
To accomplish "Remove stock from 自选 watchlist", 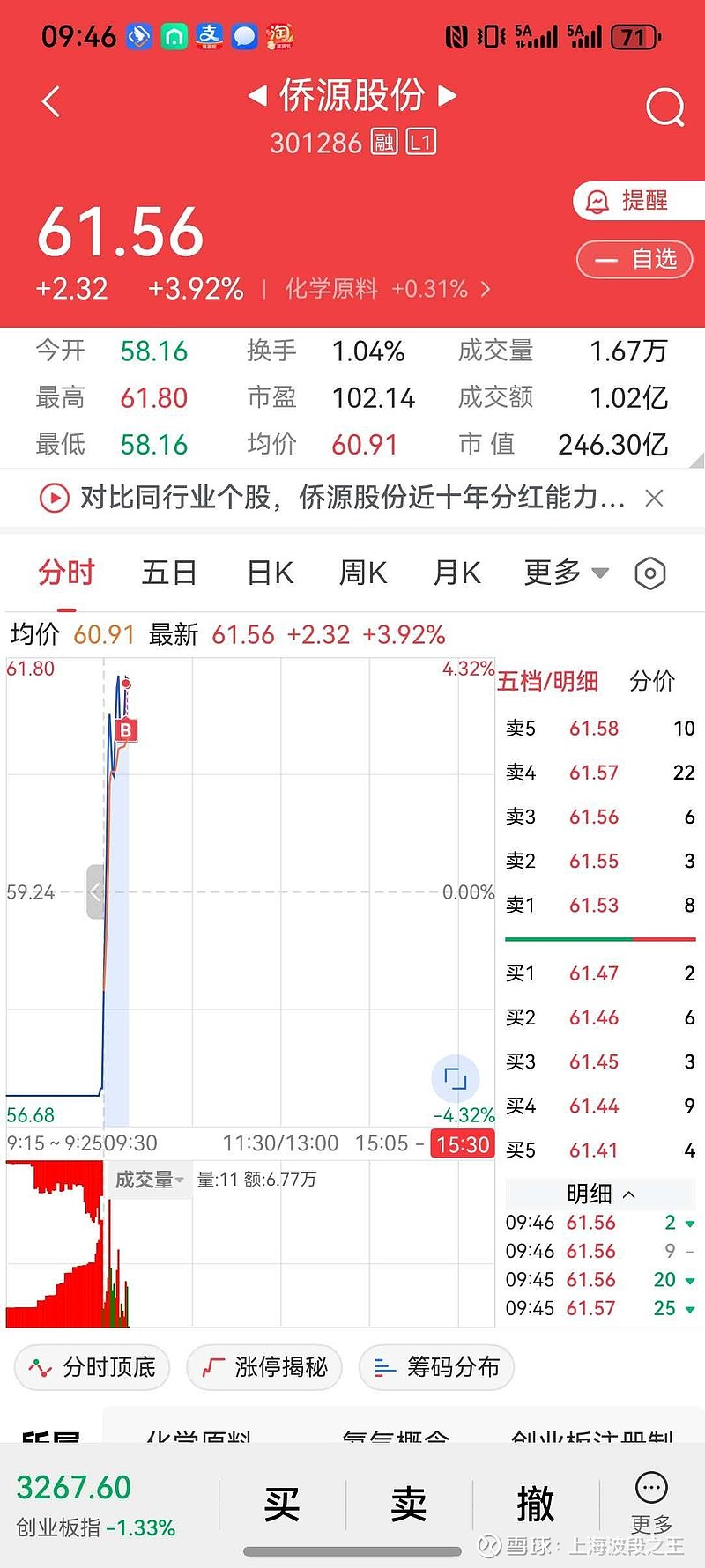I will [636, 260].
